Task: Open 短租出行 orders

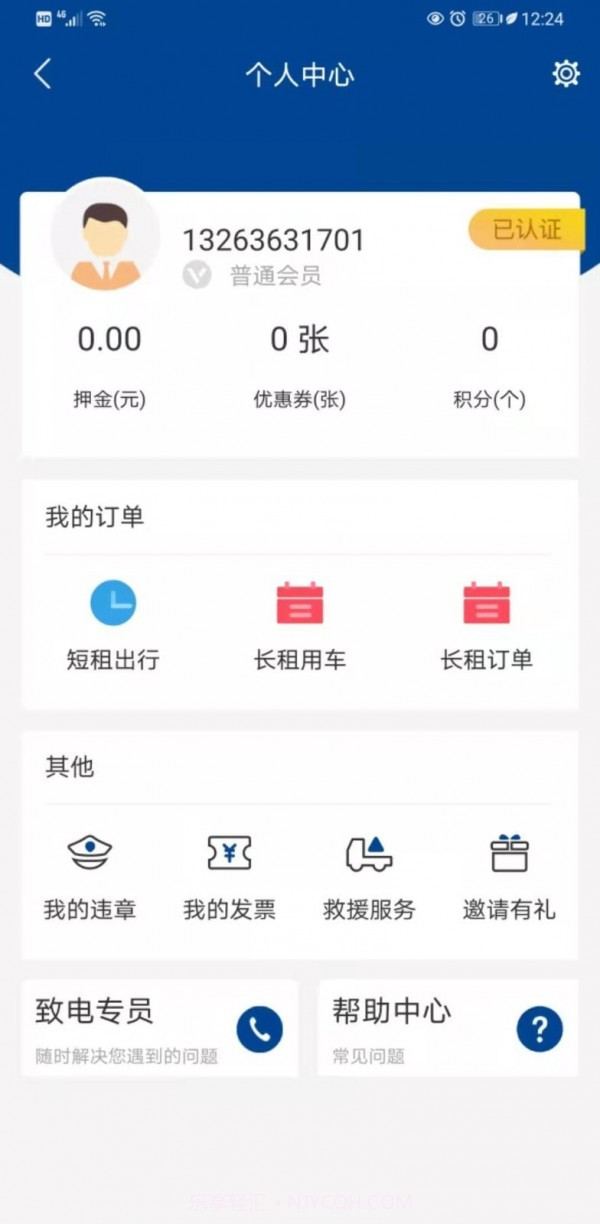Action: tap(113, 625)
